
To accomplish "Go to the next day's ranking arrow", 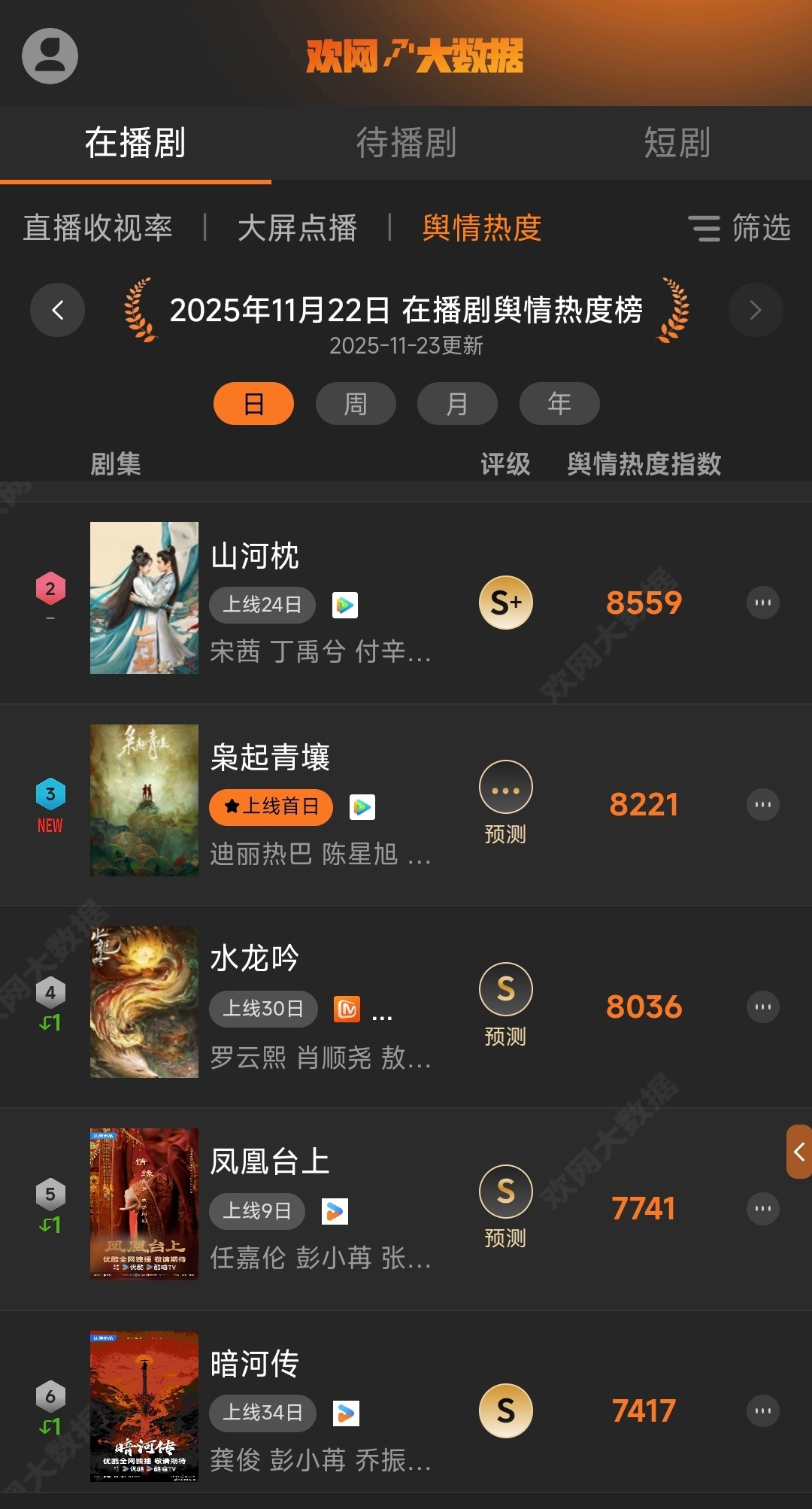I will (x=755, y=310).
